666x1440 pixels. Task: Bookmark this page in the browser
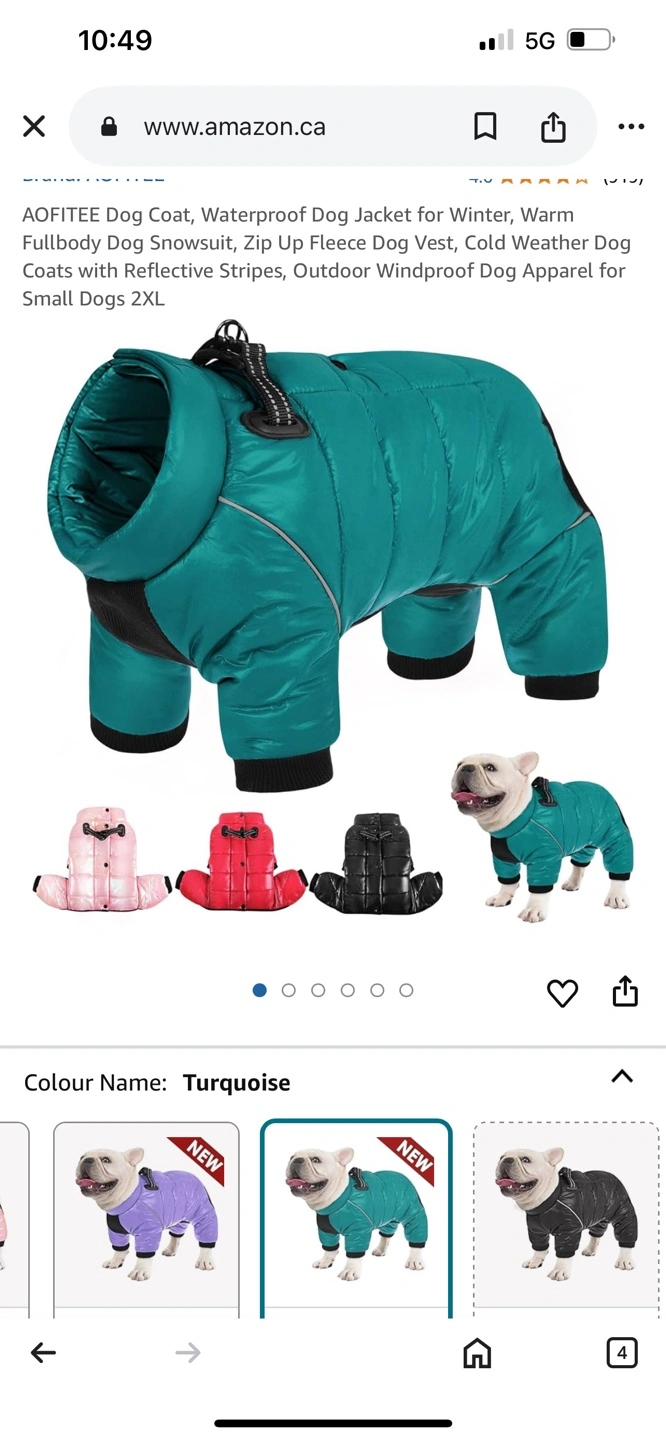pos(485,126)
